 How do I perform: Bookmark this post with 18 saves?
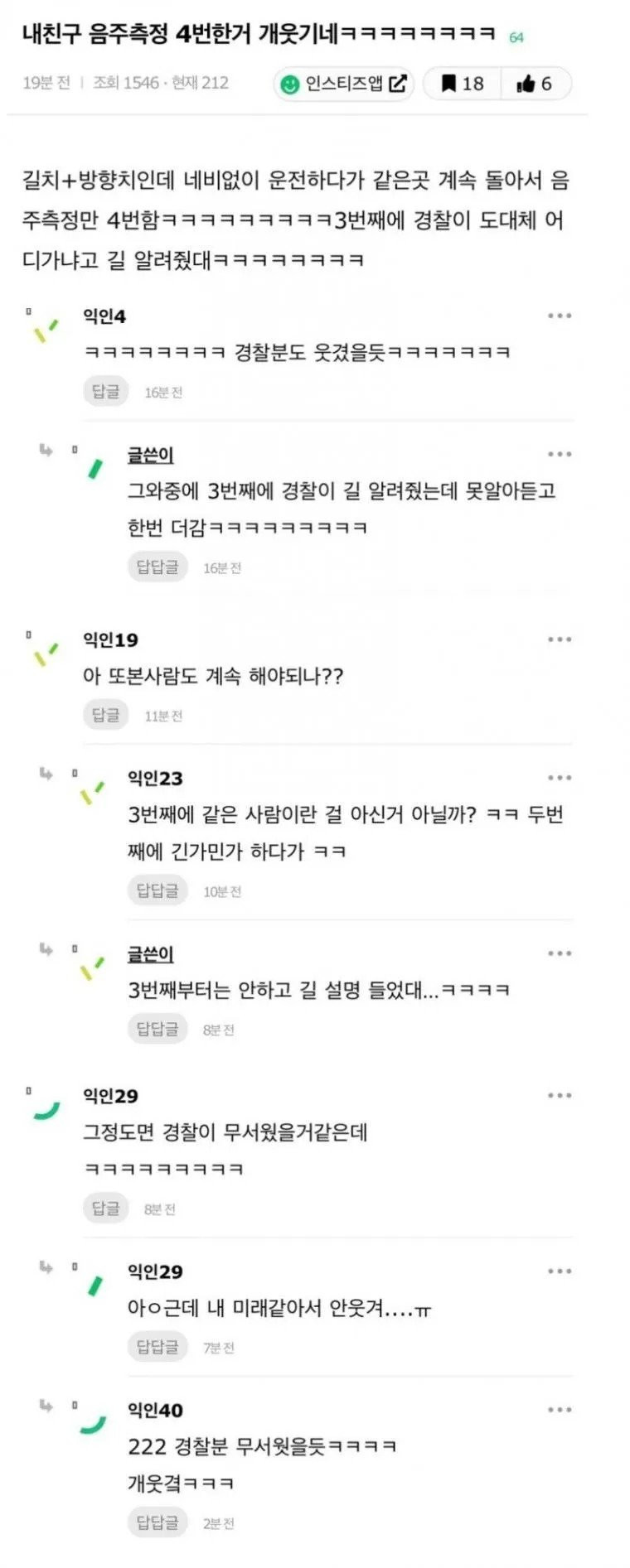463,84
